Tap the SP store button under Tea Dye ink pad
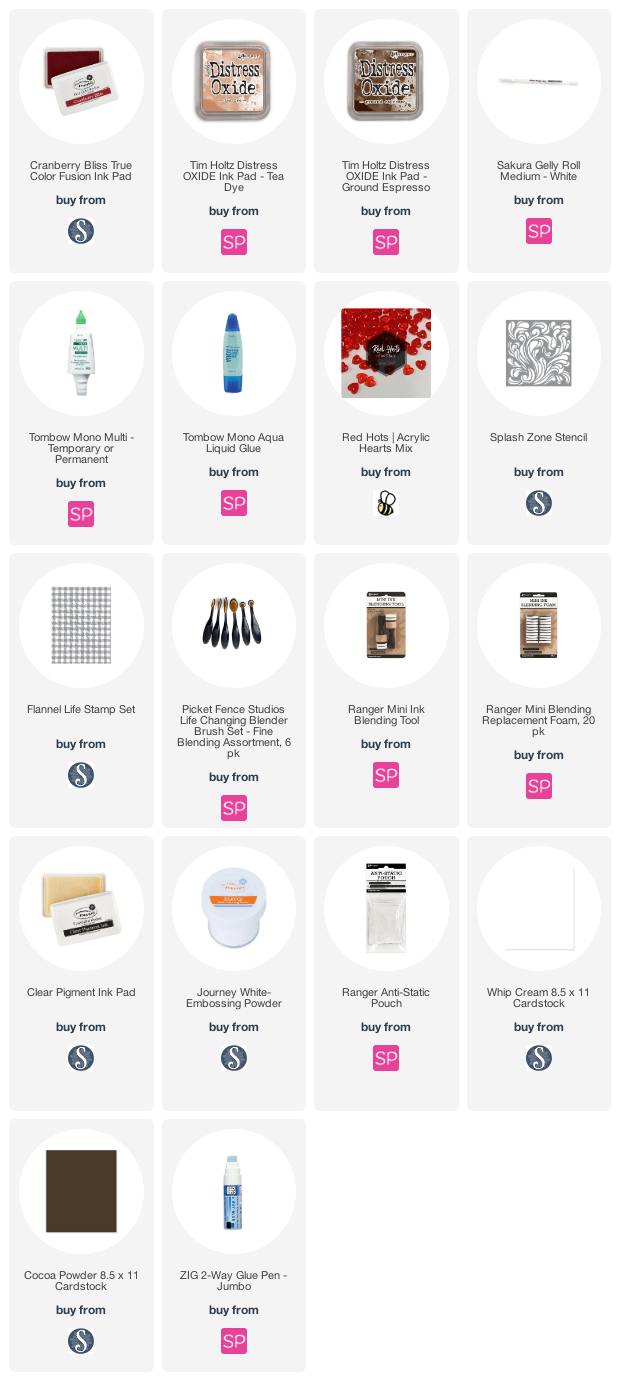Screen dimensions: 620x1392 coord(234,242)
